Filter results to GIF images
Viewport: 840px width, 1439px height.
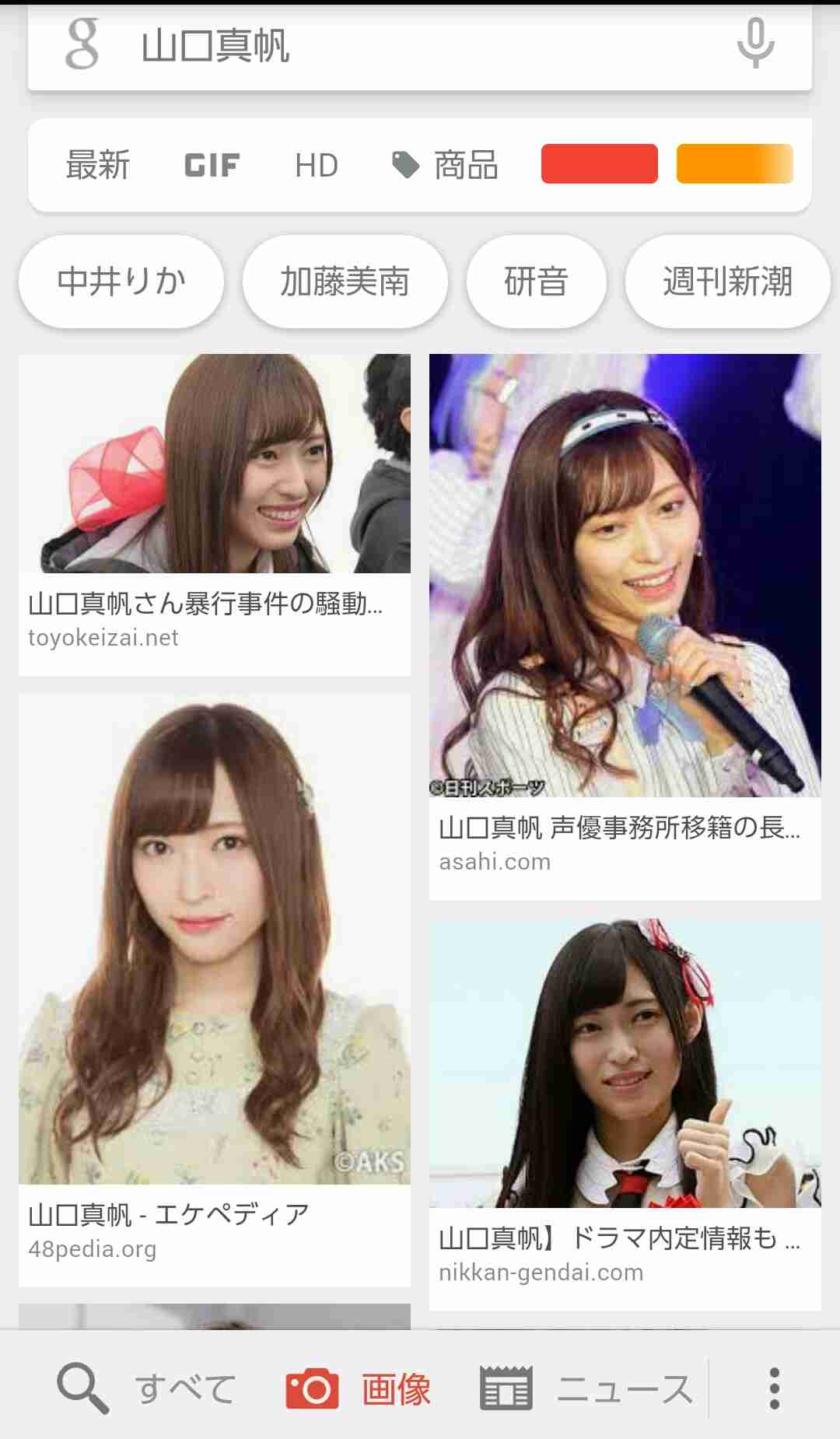[x=212, y=165]
